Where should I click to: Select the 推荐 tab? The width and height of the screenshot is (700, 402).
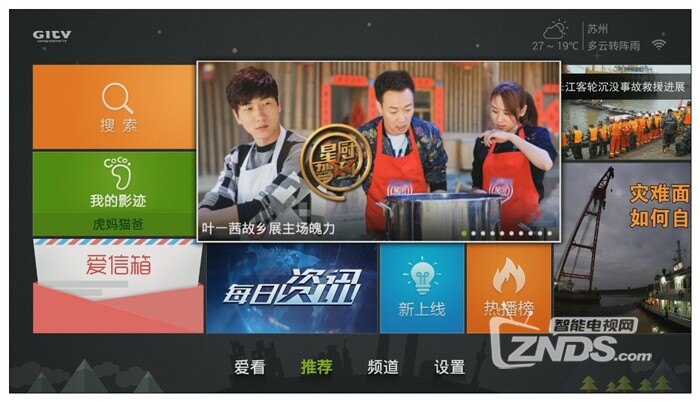point(316,367)
